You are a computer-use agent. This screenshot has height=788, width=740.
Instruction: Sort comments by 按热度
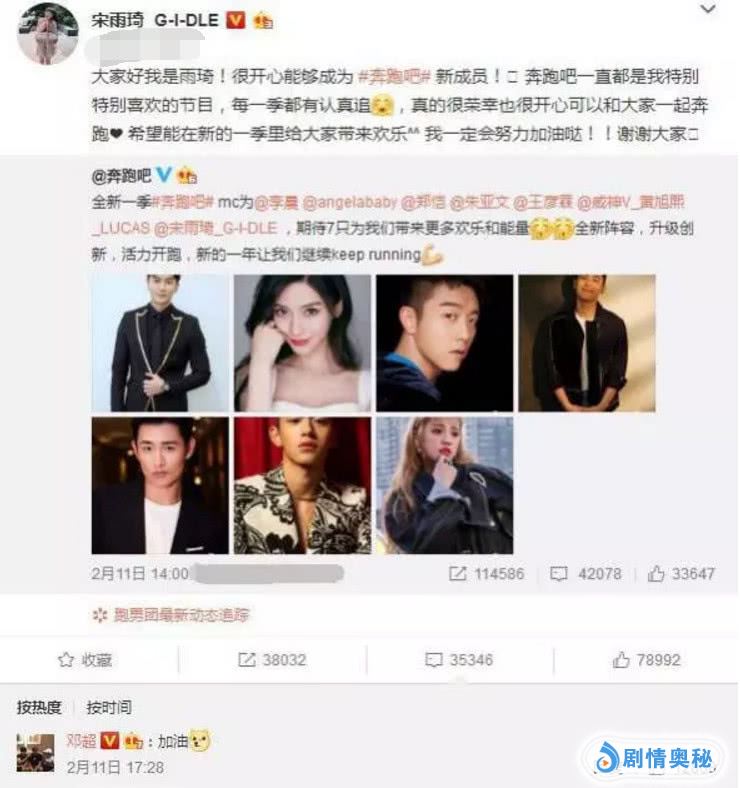coord(39,707)
